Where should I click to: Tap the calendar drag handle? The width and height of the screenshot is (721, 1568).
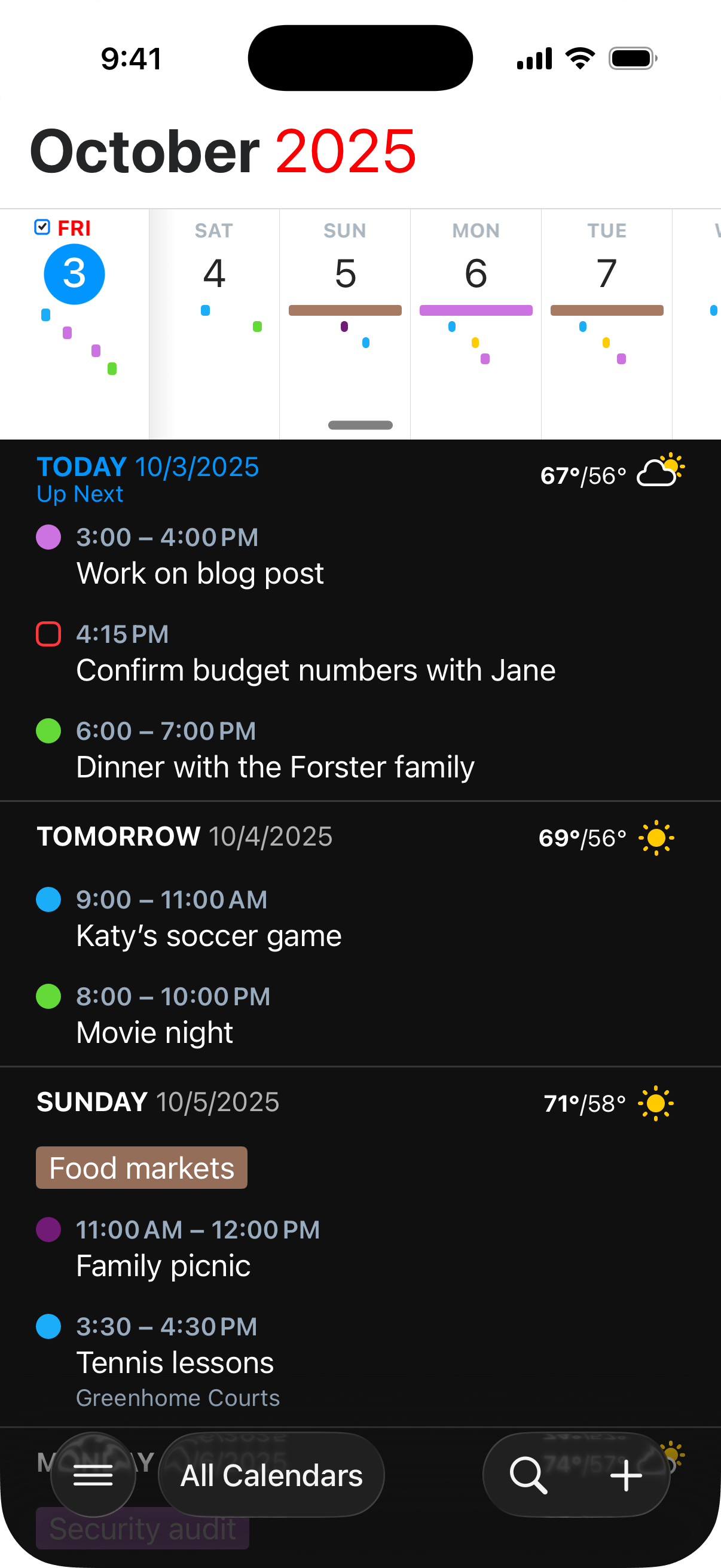[x=360, y=425]
